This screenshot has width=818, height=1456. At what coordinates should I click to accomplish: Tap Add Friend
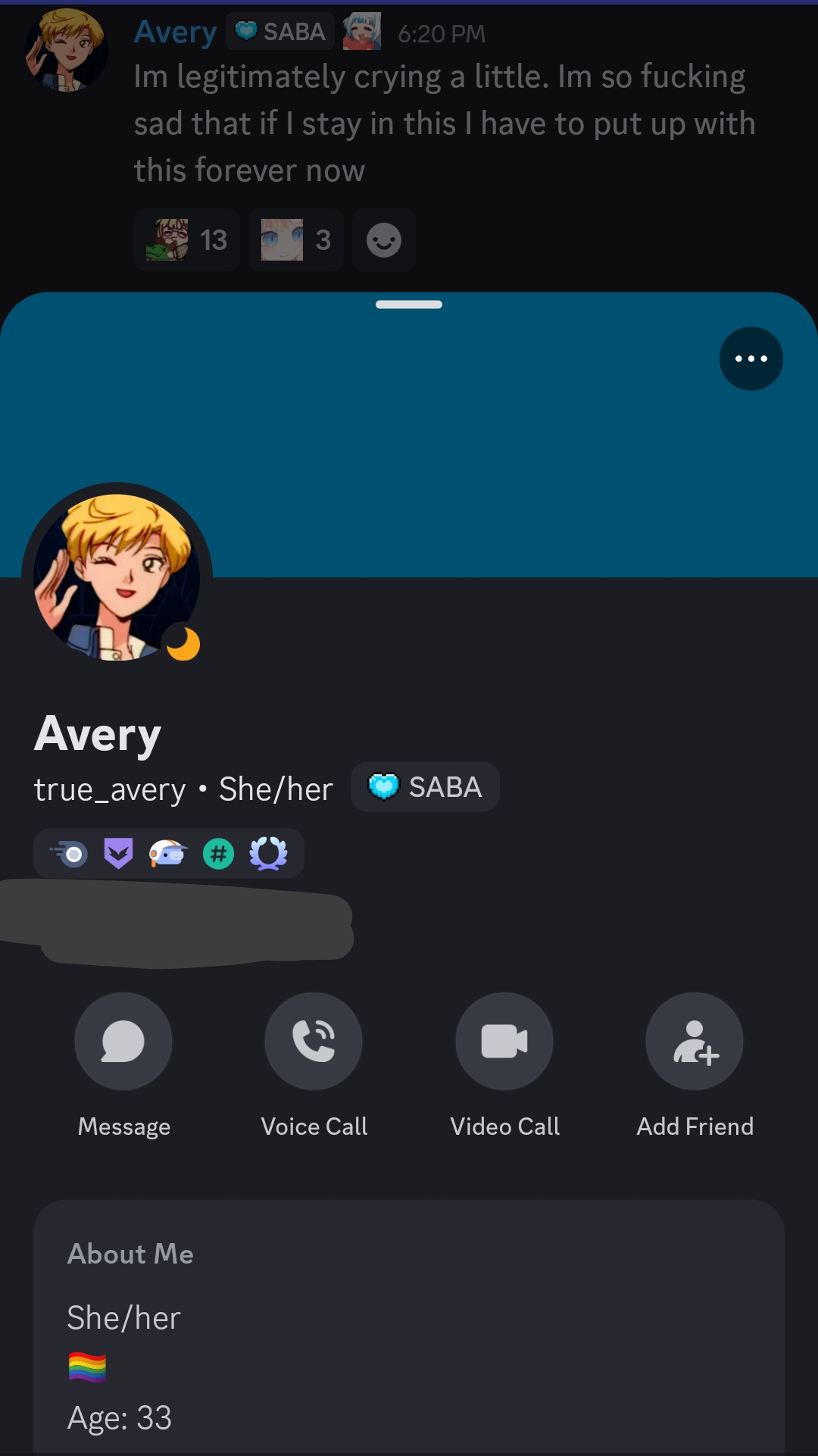pos(695,1041)
